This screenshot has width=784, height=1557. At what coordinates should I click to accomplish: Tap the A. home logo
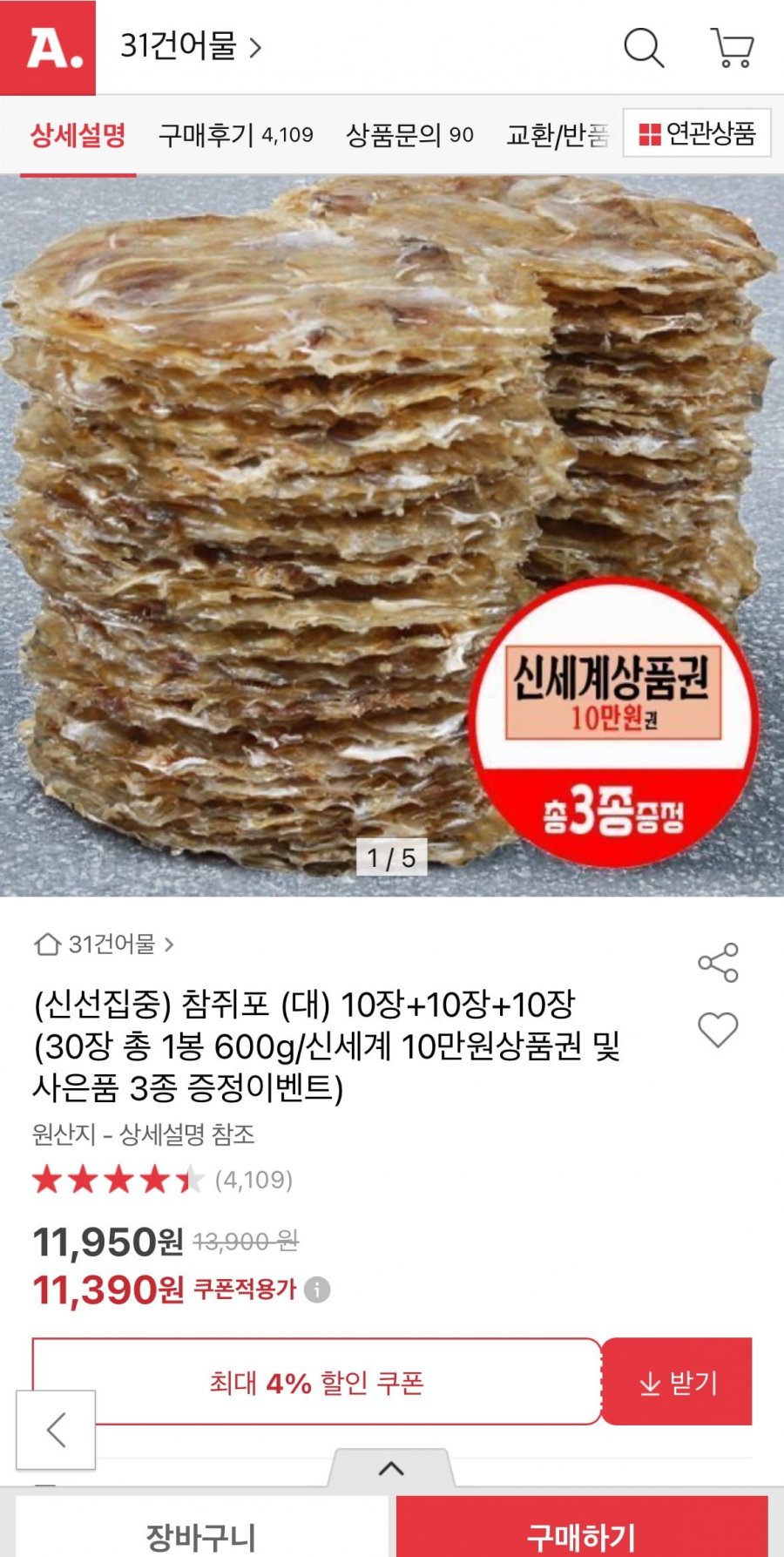(48, 47)
